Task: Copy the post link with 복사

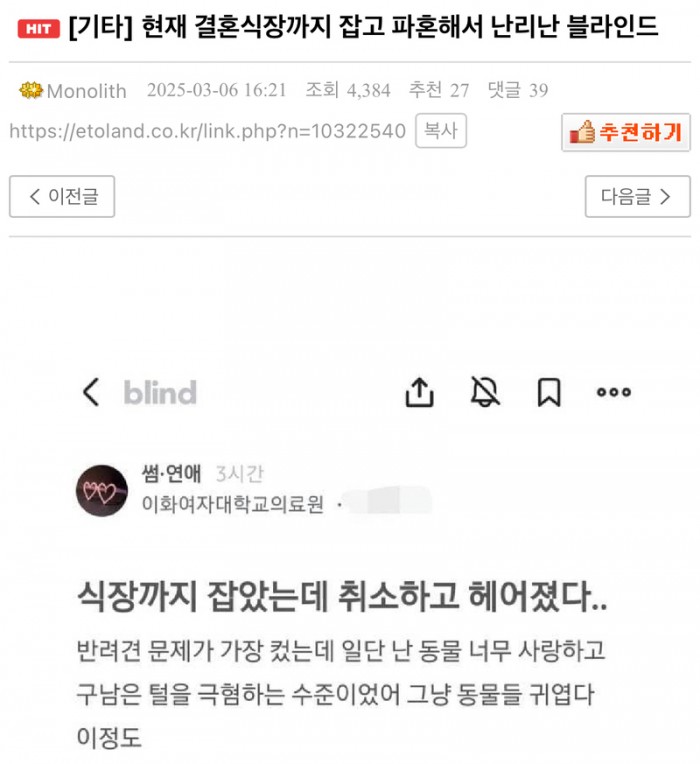Action: click(x=440, y=131)
